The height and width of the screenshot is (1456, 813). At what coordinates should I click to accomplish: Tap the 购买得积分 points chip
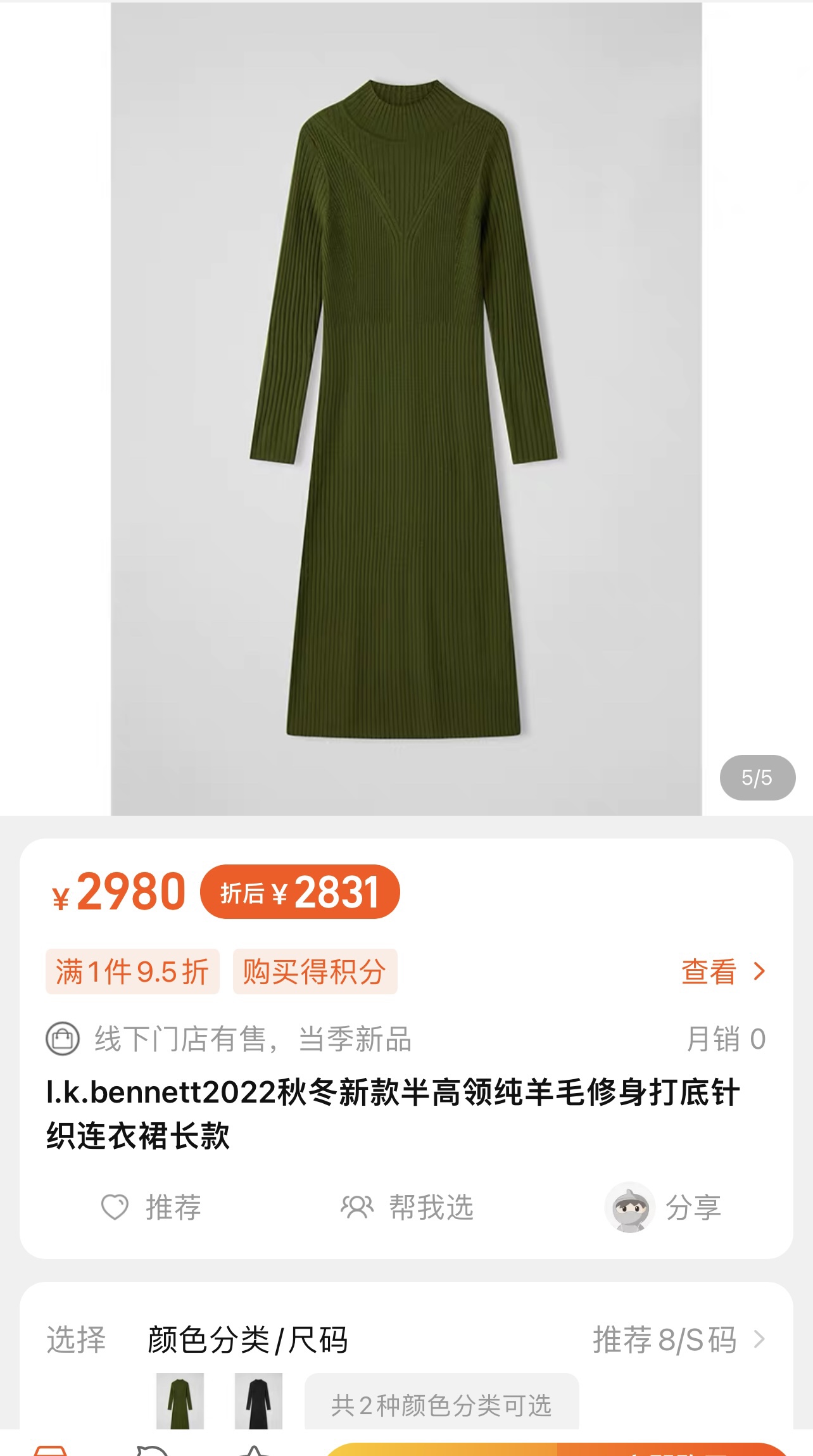(315, 972)
